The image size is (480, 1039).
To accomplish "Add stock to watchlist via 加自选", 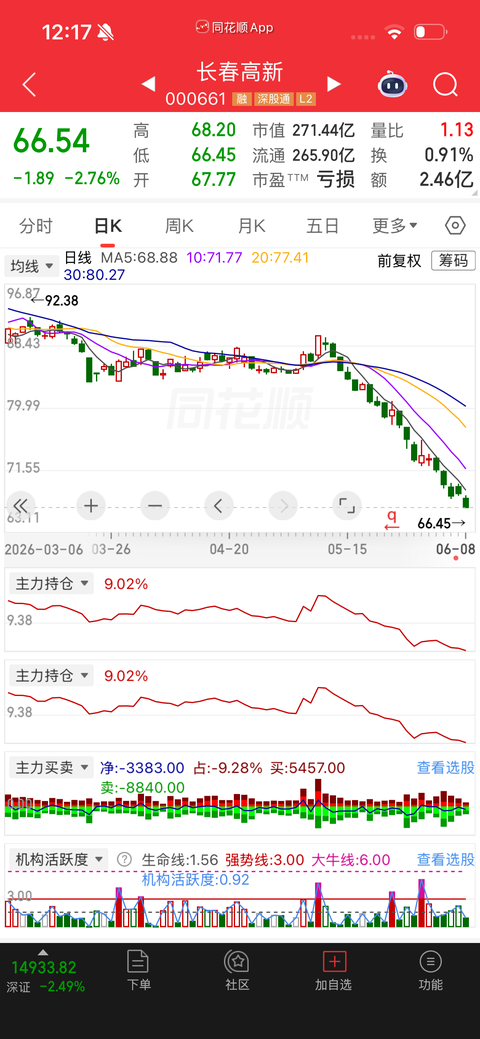I will point(333,970).
